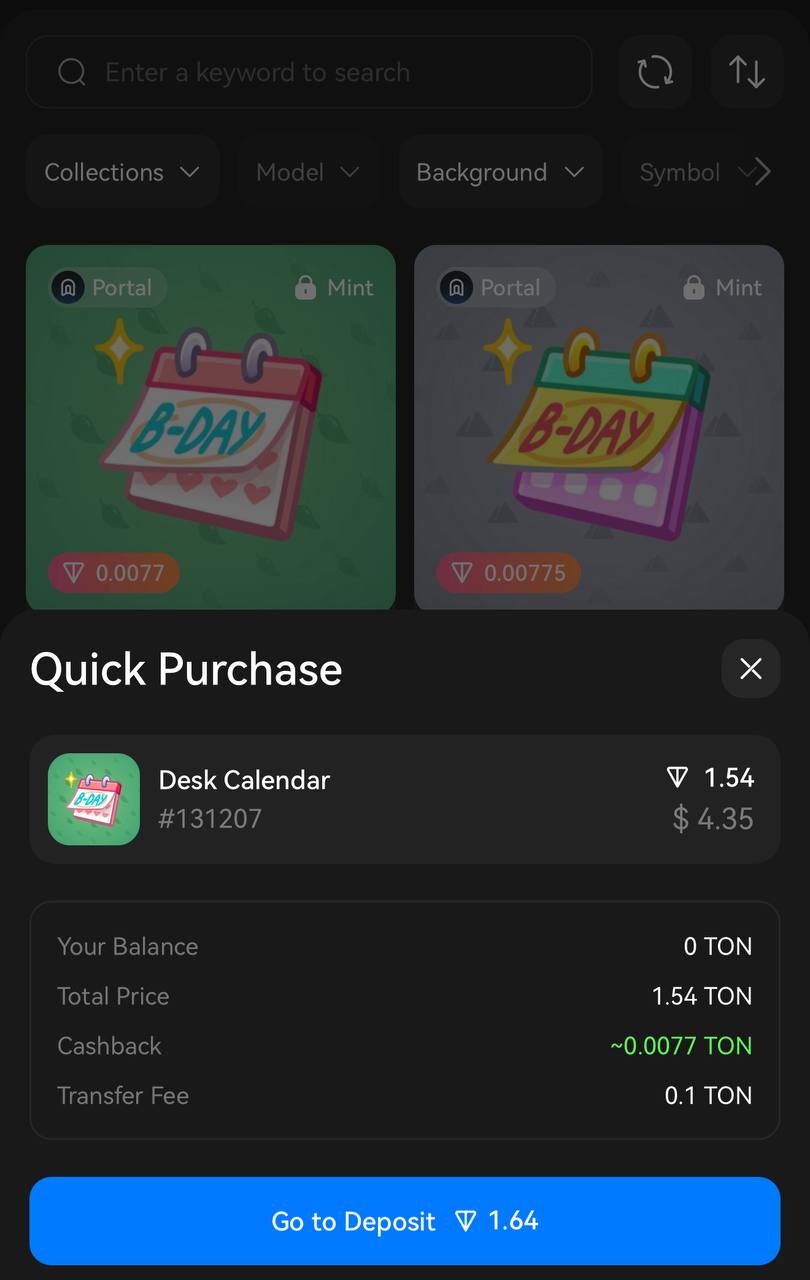
Task: Expand the Model filter
Action: tap(307, 172)
